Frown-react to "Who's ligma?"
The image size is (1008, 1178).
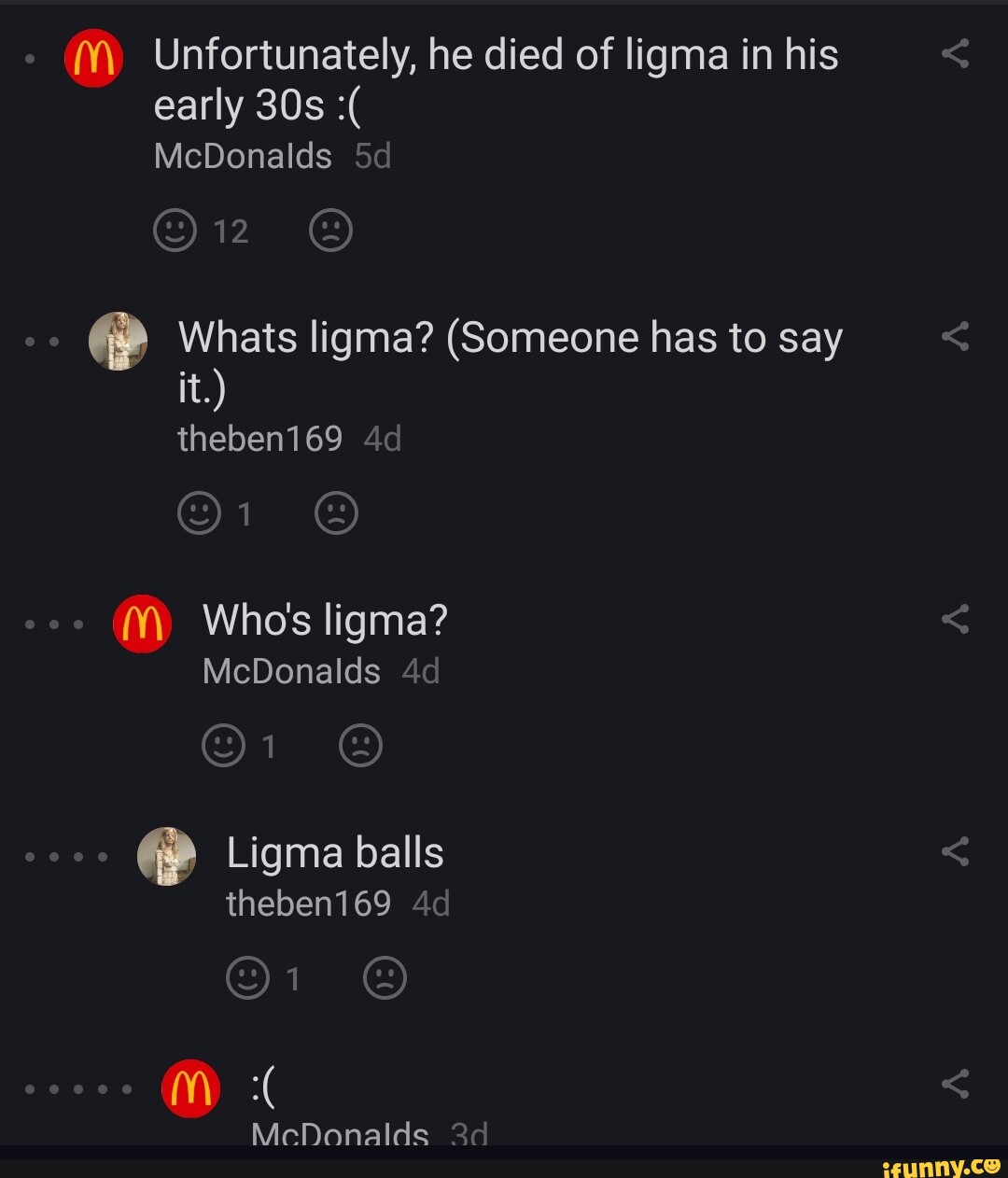[x=362, y=744]
